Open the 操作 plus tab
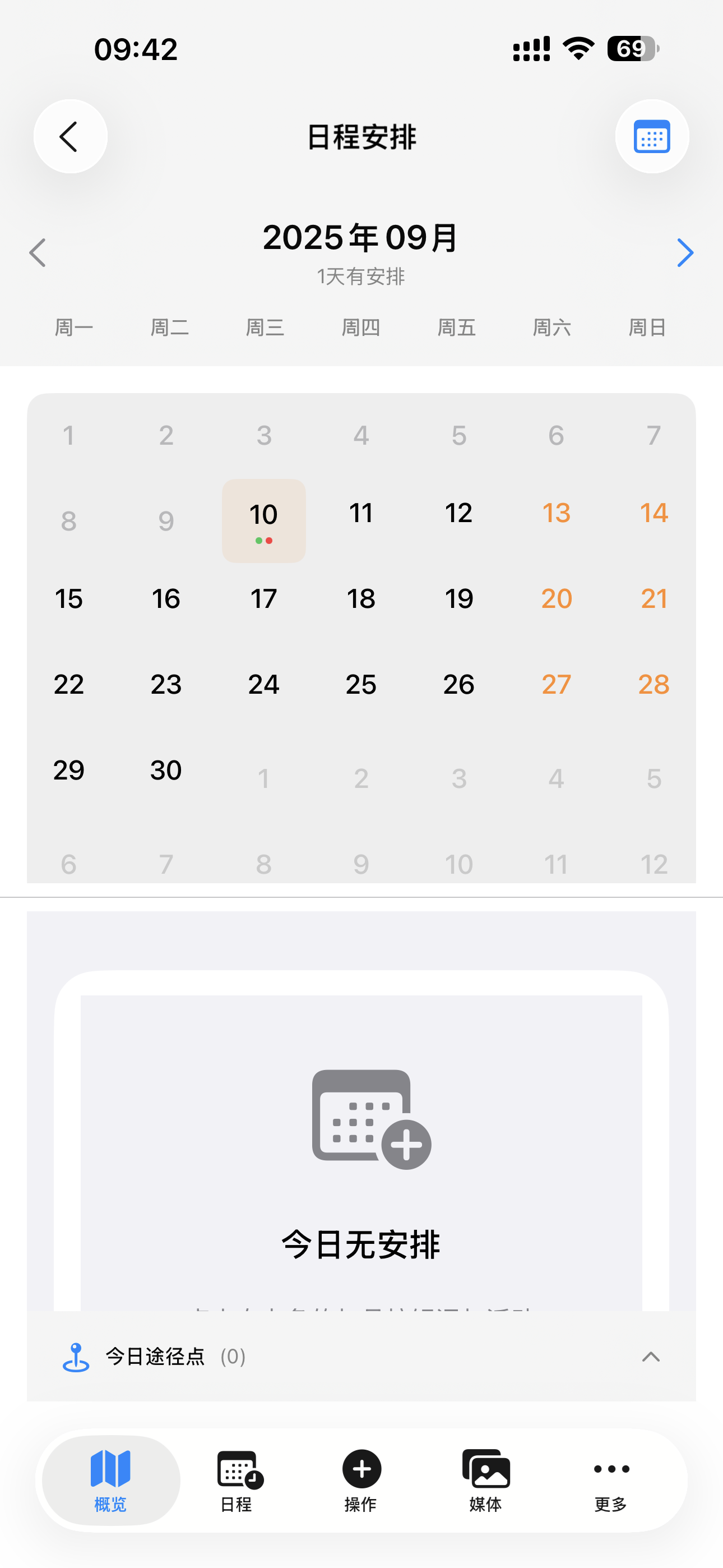 click(361, 1480)
